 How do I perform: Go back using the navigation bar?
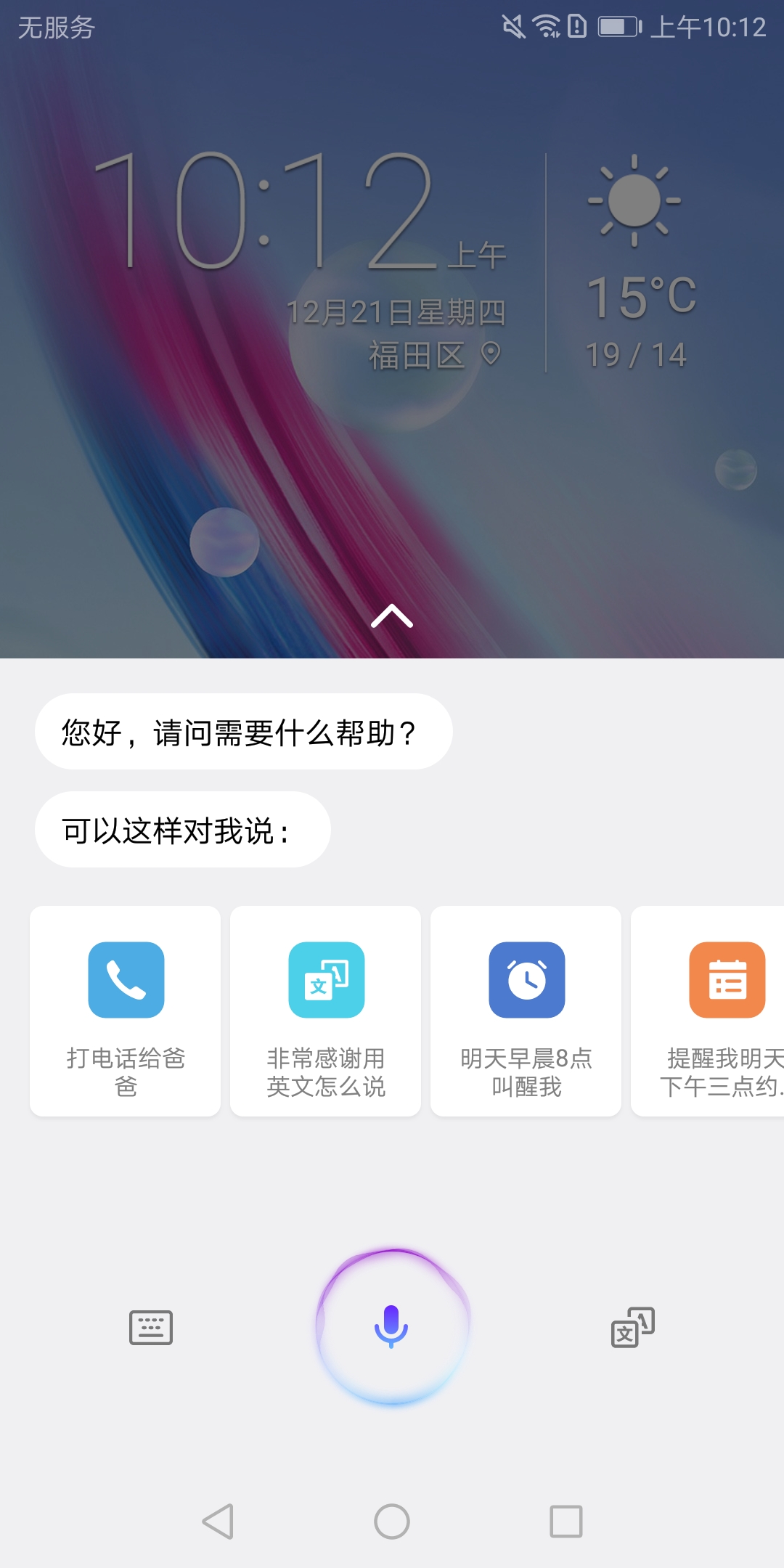218,1521
